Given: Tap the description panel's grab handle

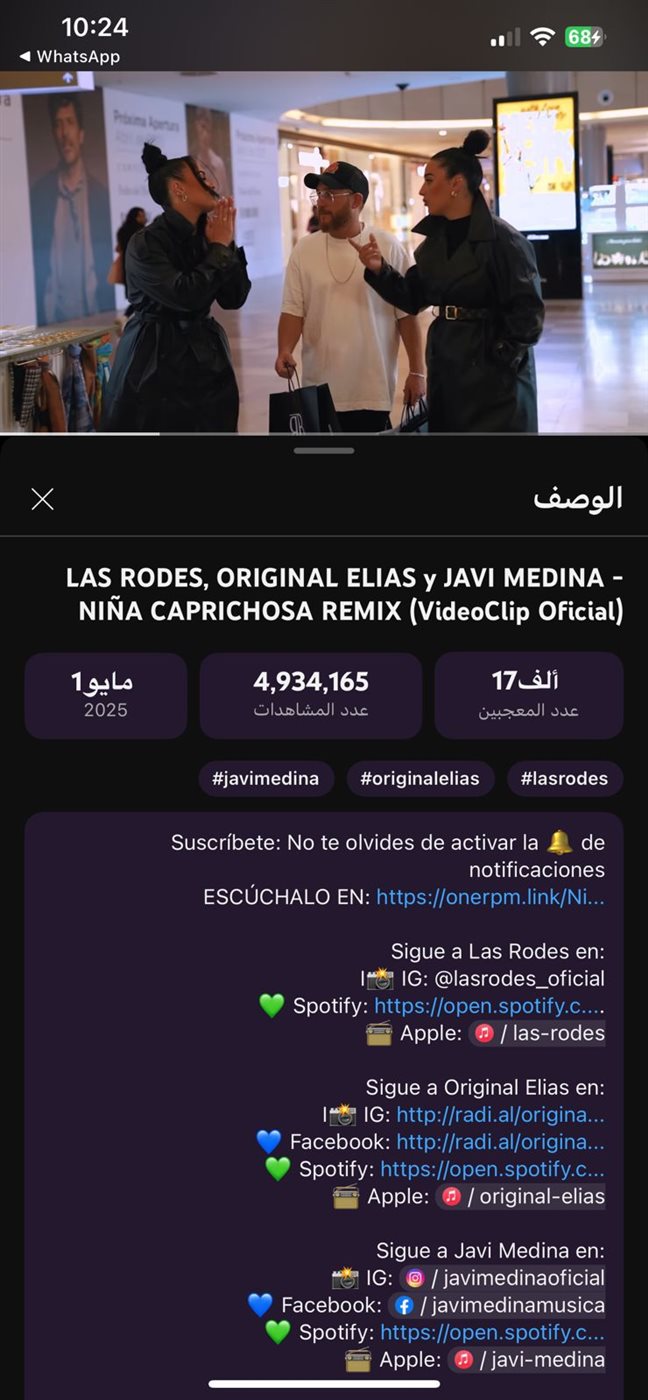Looking at the screenshot, I should (x=324, y=450).
